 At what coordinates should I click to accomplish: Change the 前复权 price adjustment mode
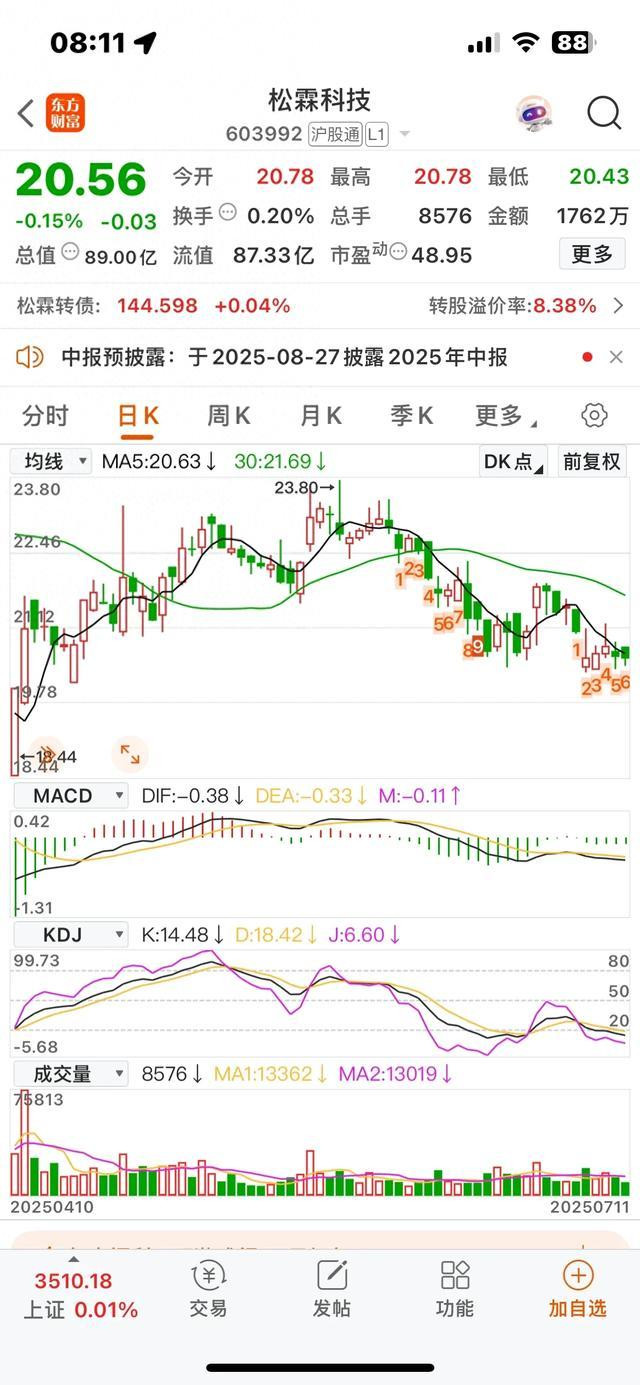pos(592,462)
